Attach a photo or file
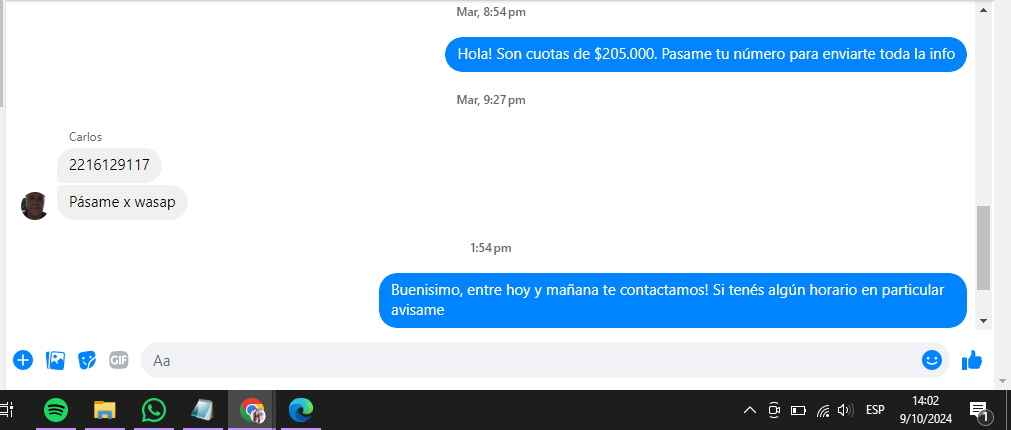Image resolution: width=1011 pixels, height=430 pixels. (x=56, y=360)
